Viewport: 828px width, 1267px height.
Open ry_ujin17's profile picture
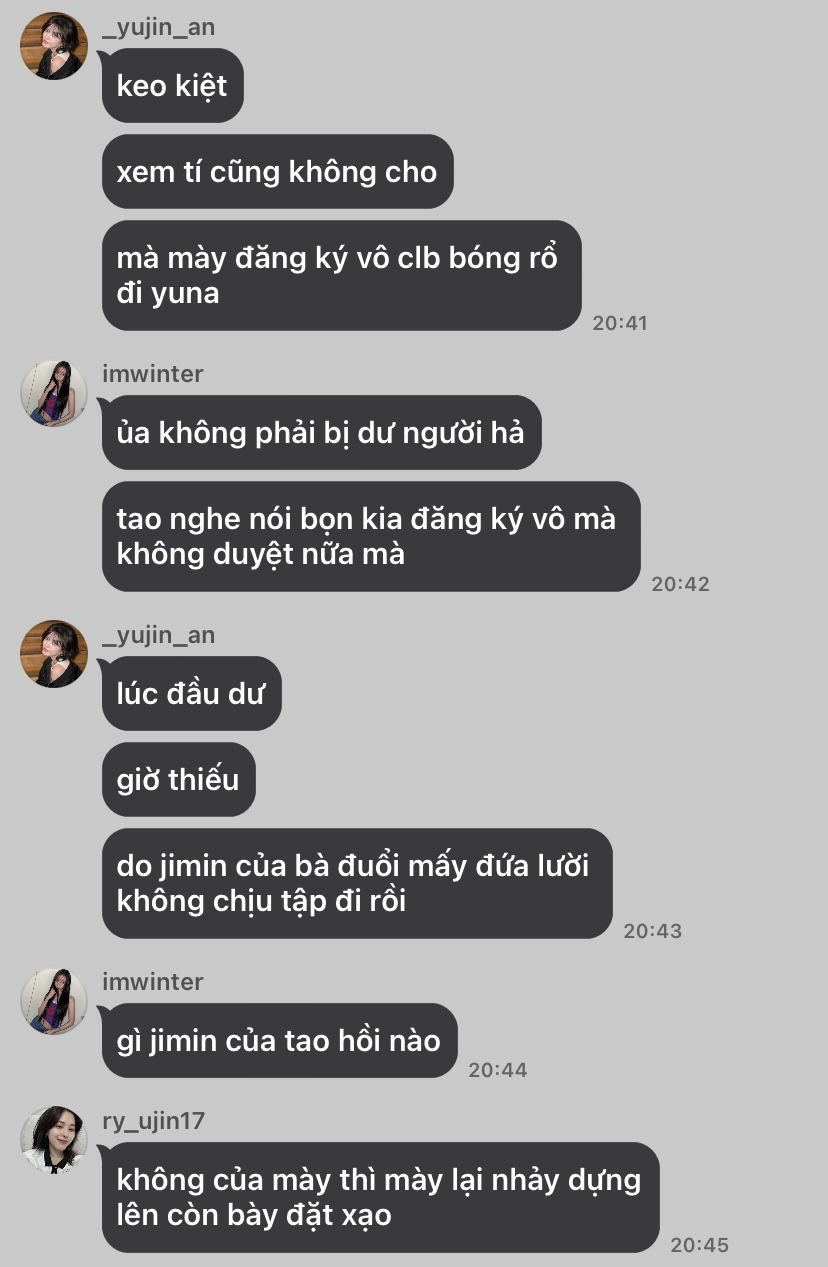coord(54,1139)
